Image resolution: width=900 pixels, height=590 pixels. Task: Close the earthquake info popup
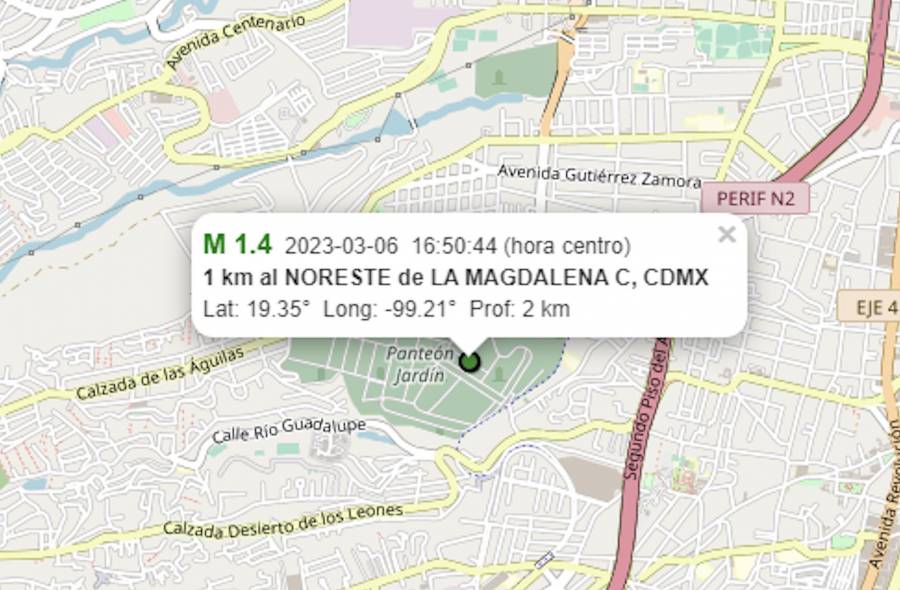(727, 235)
